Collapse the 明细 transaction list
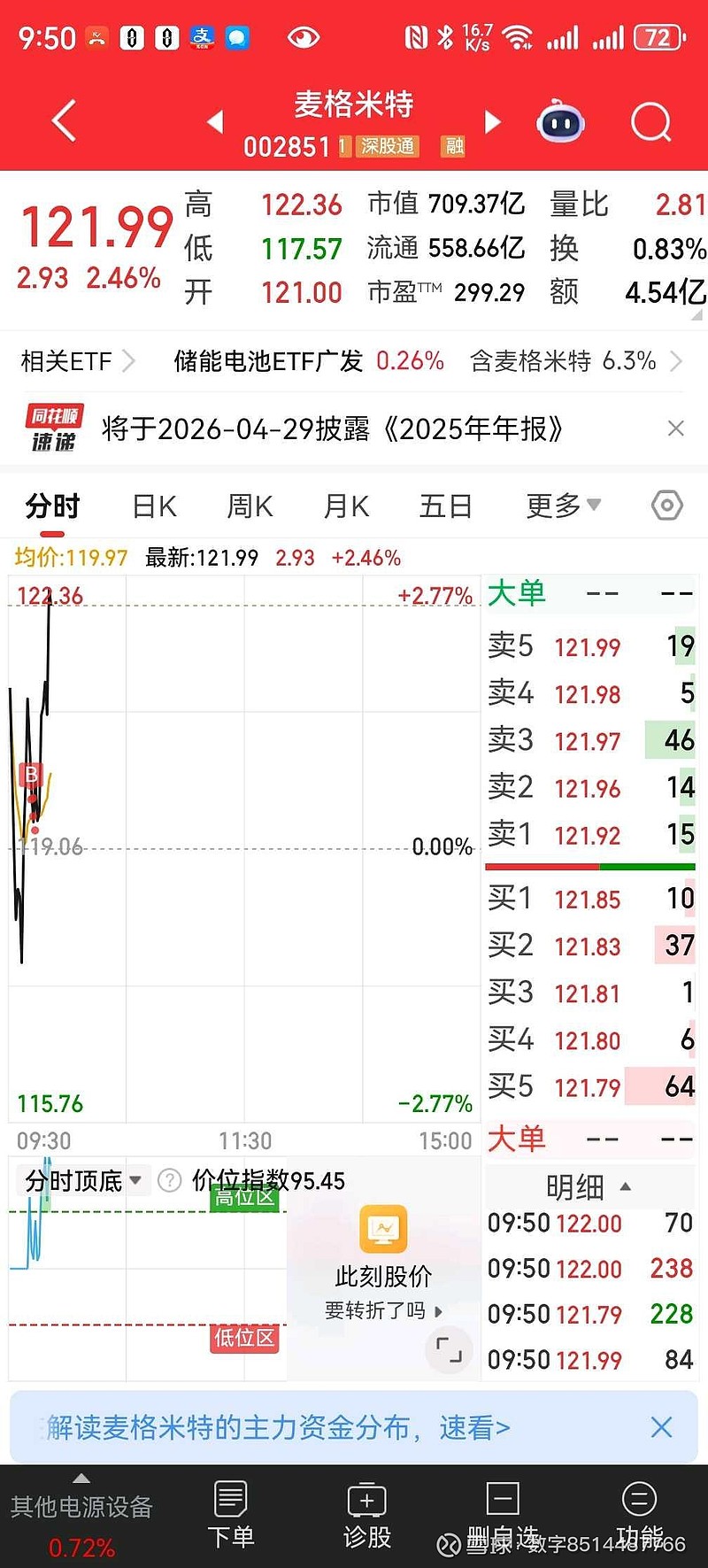Viewport: 708px width, 1568px height. pos(627,1186)
